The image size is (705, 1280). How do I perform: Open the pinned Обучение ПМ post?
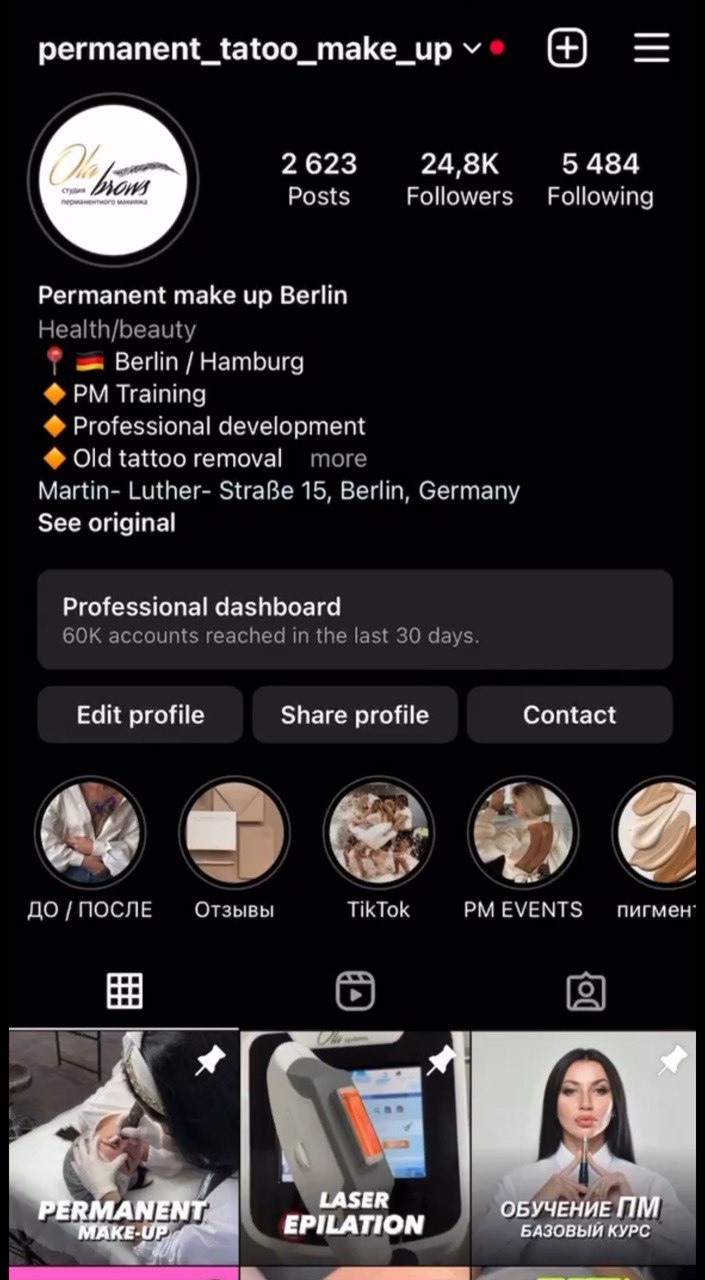click(584, 1148)
